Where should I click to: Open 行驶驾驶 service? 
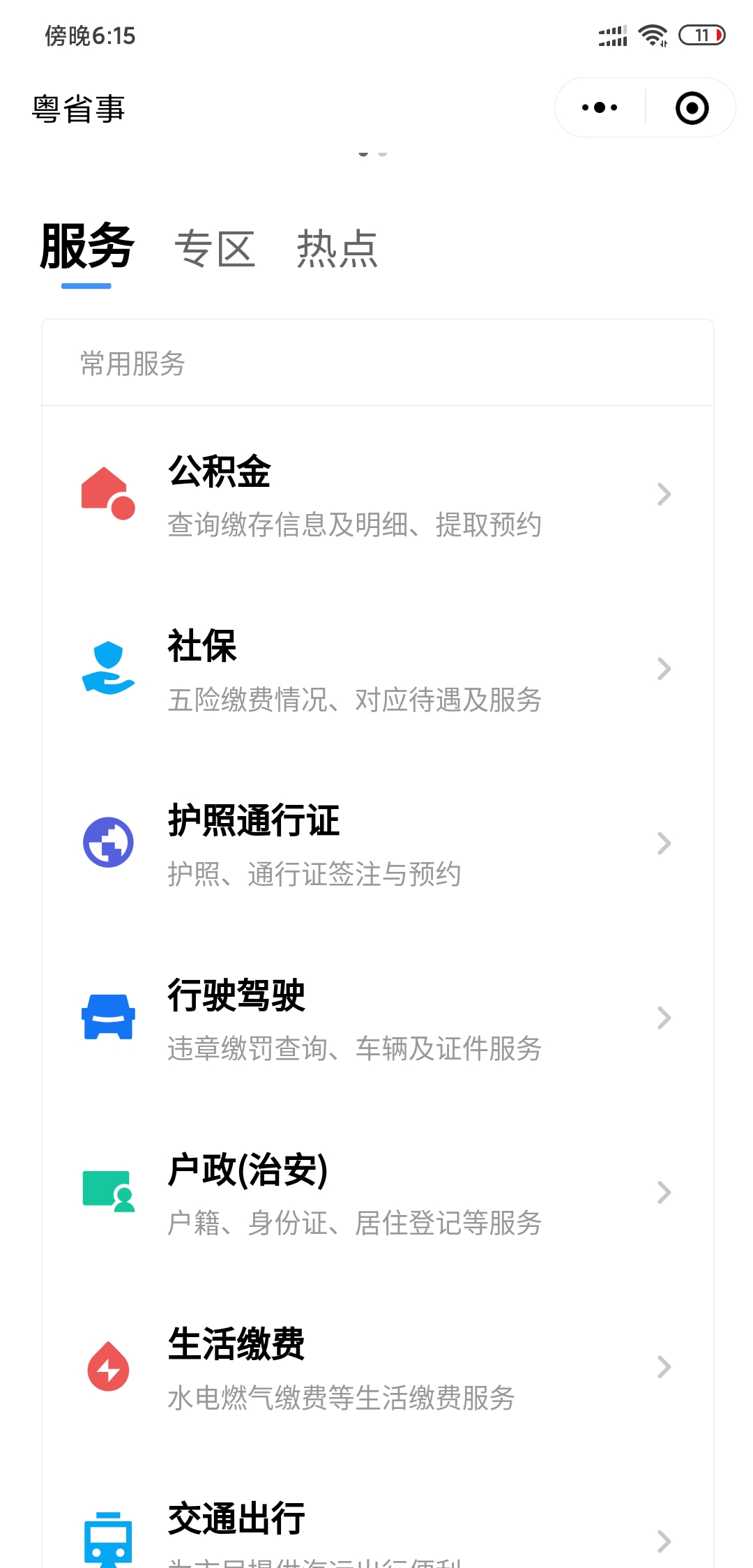click(x=377, y=1018)
